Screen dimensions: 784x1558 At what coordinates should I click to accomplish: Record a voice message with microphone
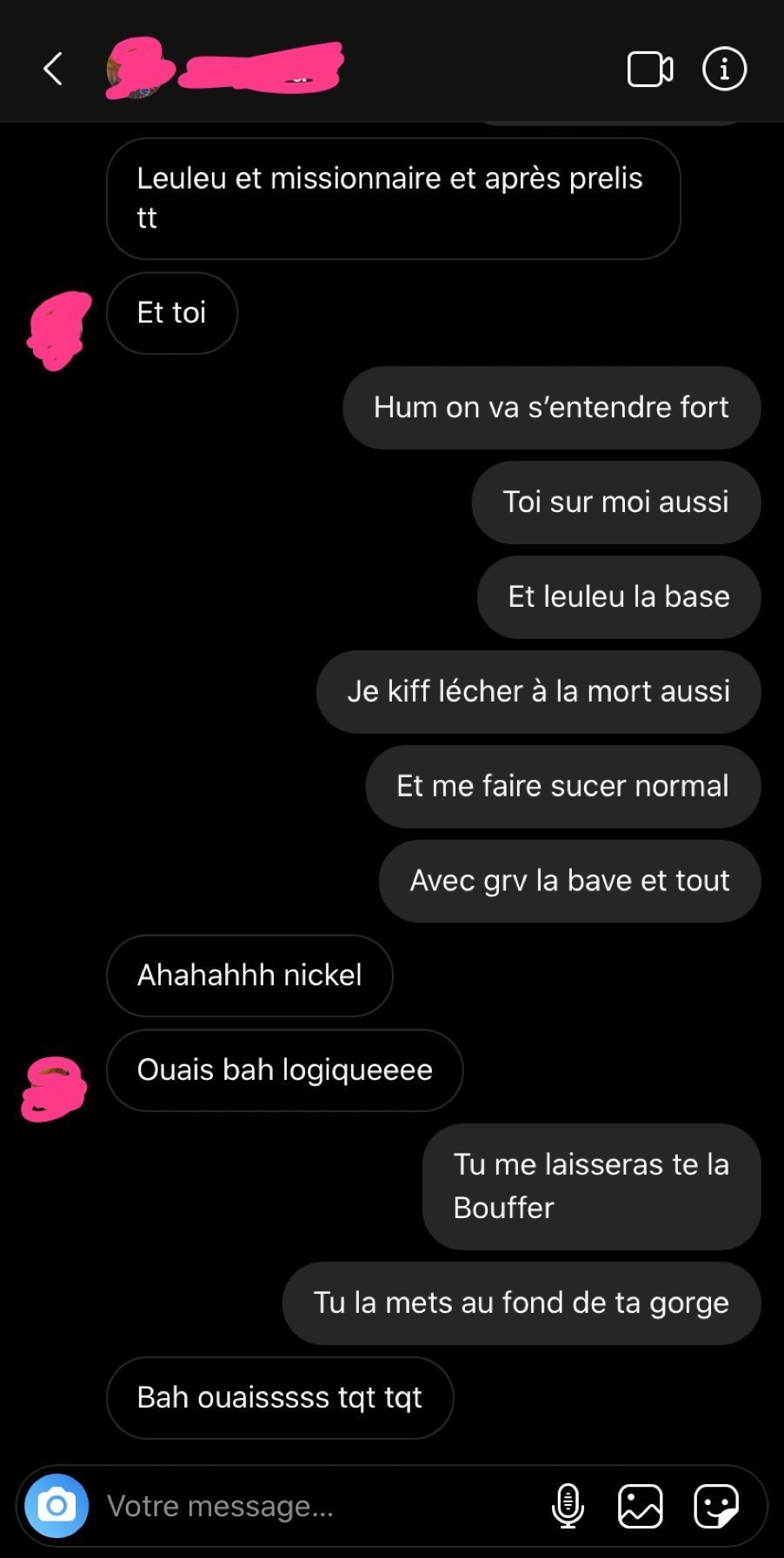568,1505
